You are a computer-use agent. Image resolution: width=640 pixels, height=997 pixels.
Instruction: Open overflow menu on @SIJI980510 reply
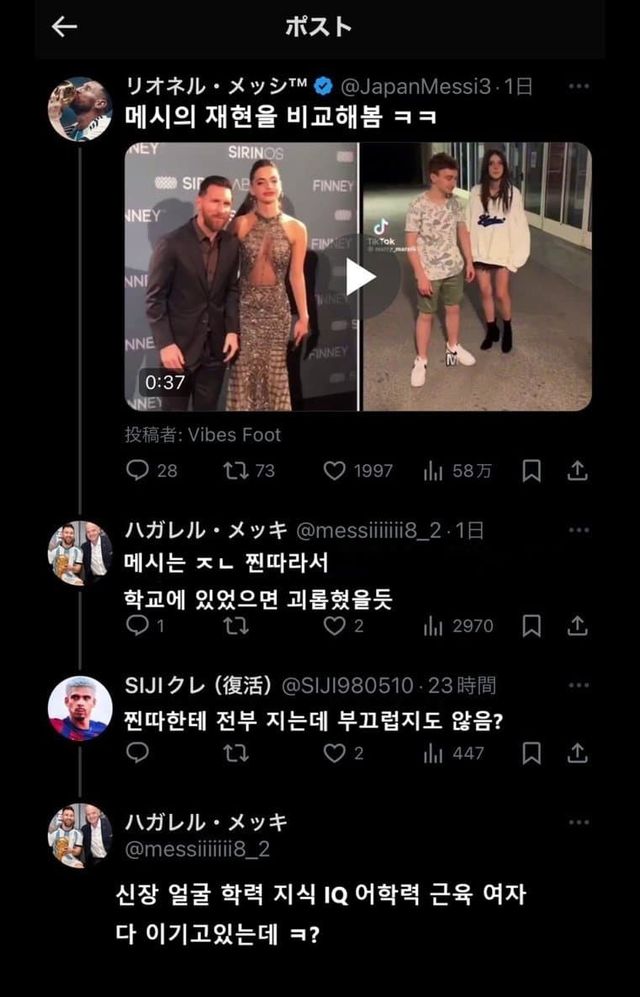click(578, 686)
